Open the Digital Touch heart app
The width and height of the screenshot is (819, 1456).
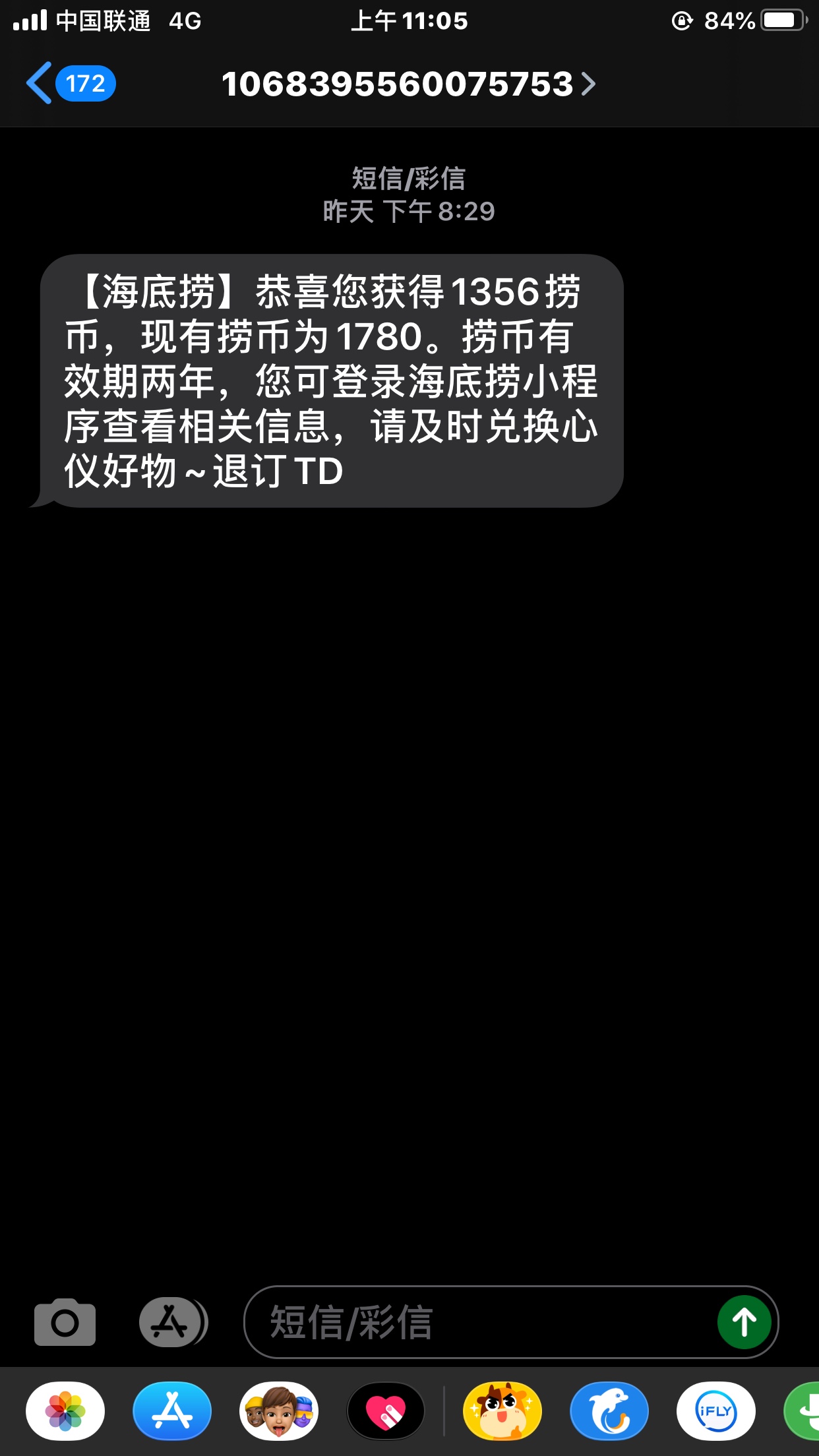386,1411
